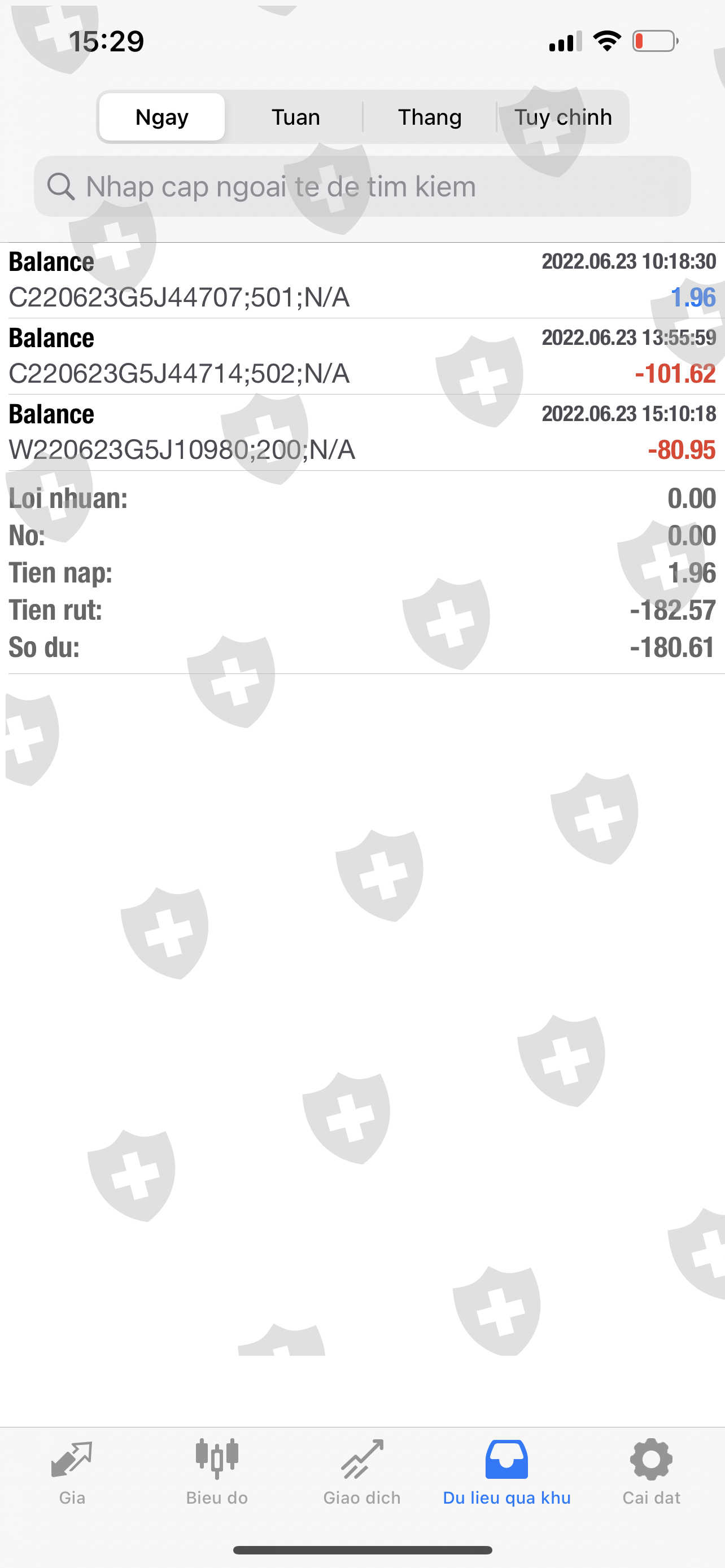Switch to the Giao dich tab
This screenshot has width=725, height=1568.
(362, 1470)
